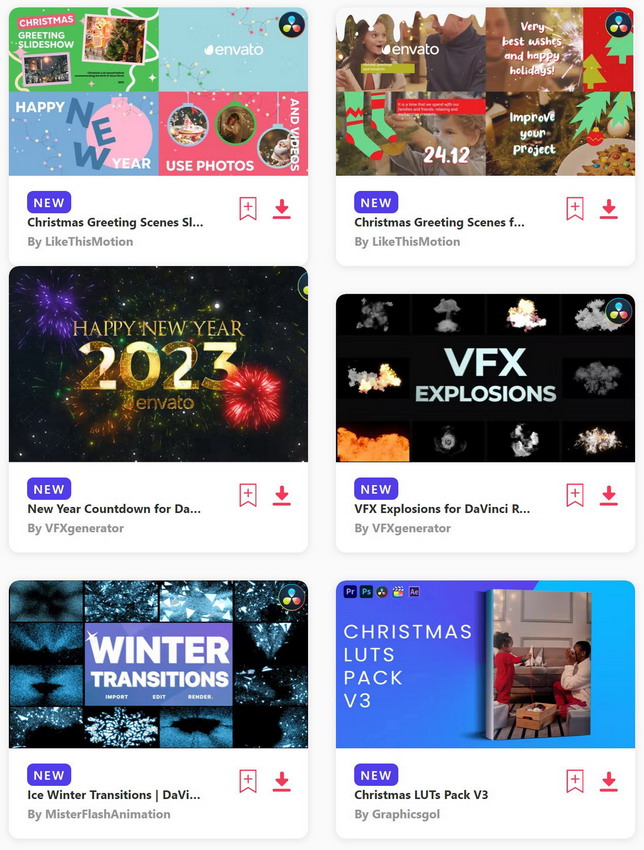Open the Christmas LUTs Pack V3 card
This screenshot has width=644, height=850.
tap(485, 664)
